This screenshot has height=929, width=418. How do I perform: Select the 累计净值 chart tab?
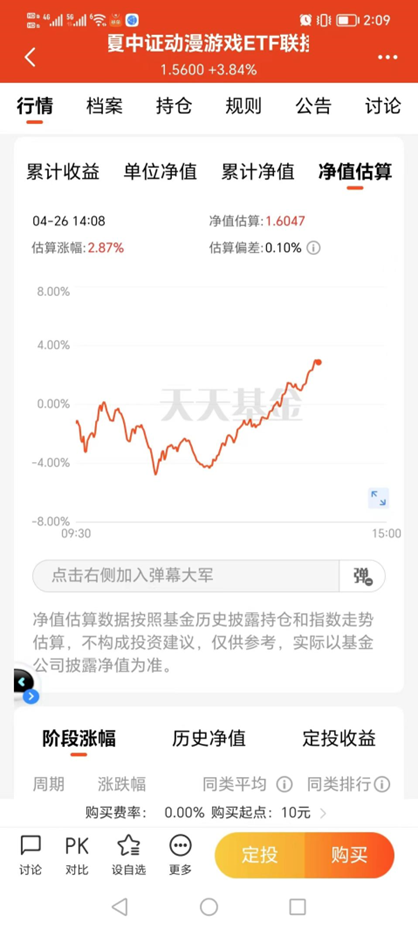tap(258, 172)
